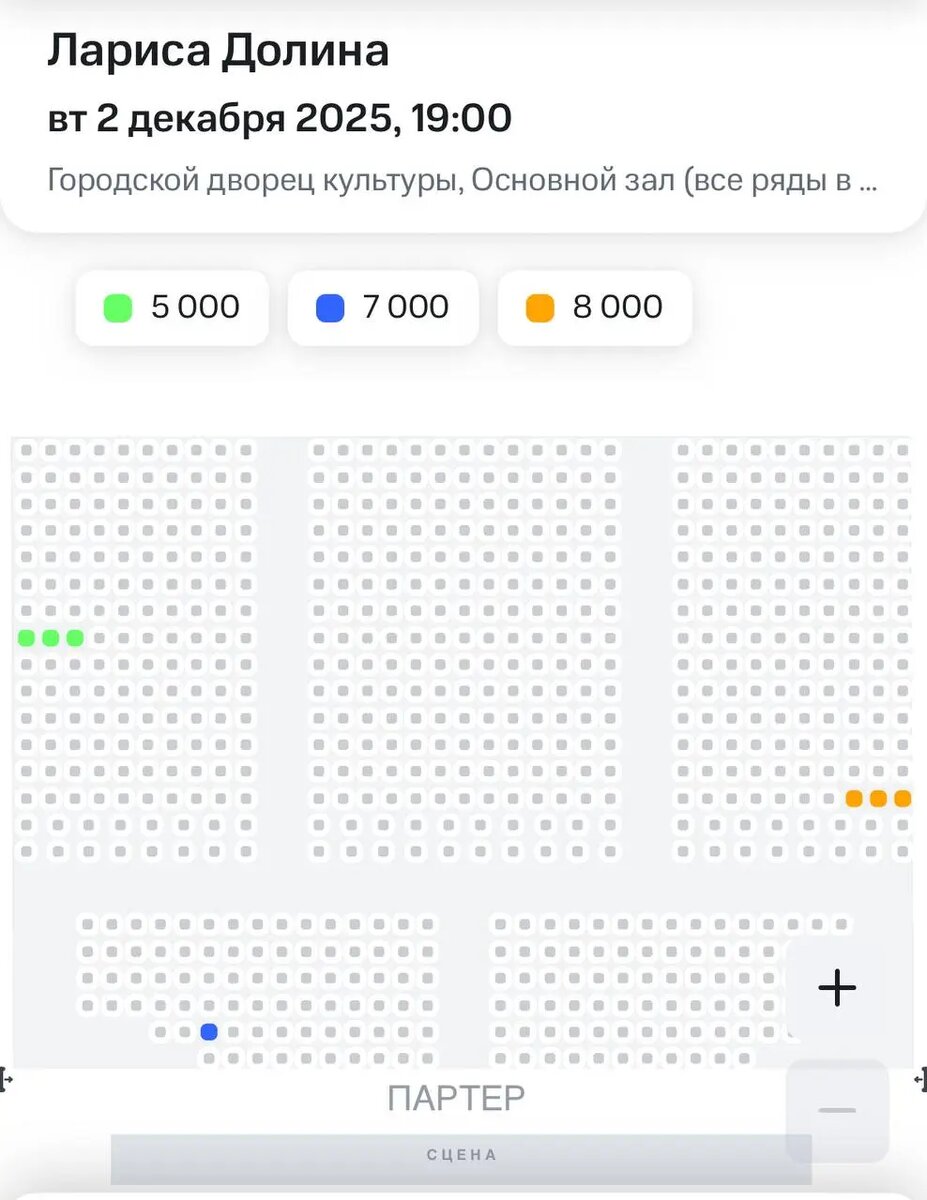Zoom in using the plus button
The image size is (927, 1200).
tap(836, 988)
